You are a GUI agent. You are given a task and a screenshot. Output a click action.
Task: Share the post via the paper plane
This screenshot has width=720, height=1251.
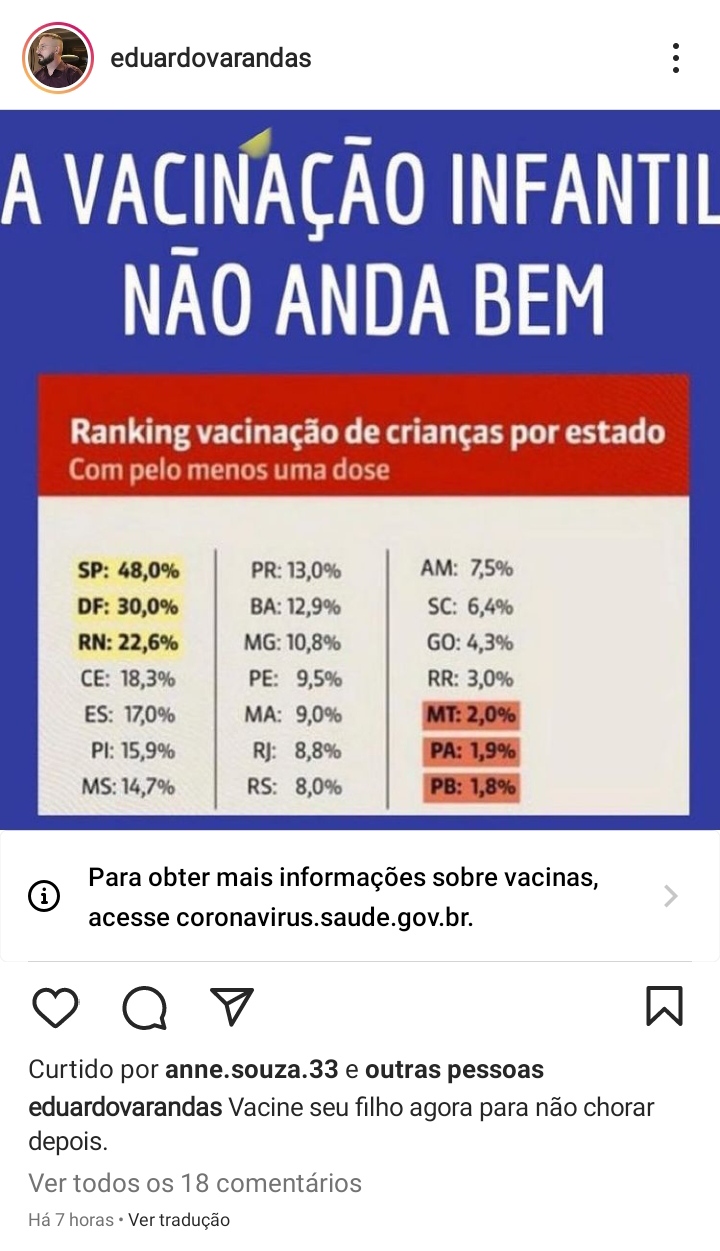(x=232, y=1007)
